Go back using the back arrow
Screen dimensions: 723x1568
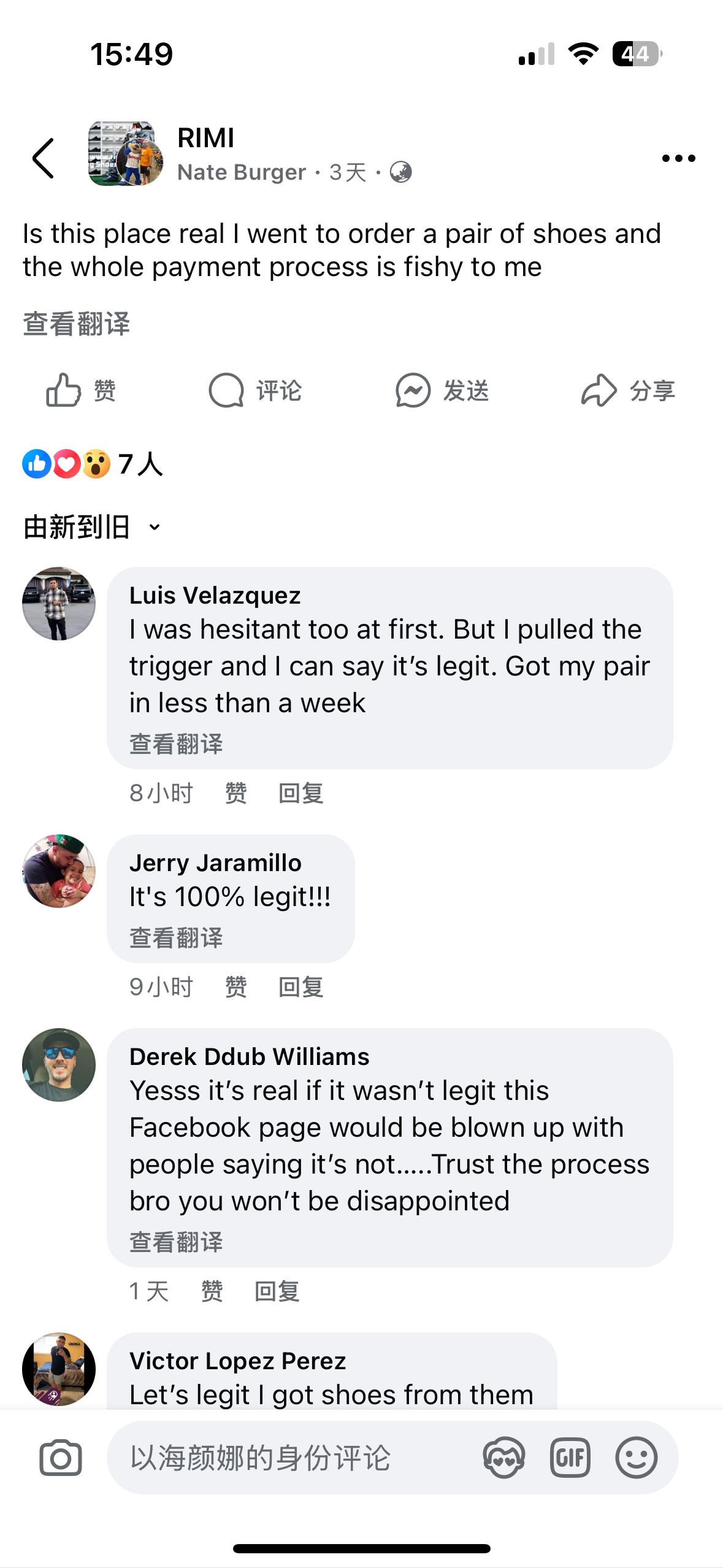click(44, 158)
